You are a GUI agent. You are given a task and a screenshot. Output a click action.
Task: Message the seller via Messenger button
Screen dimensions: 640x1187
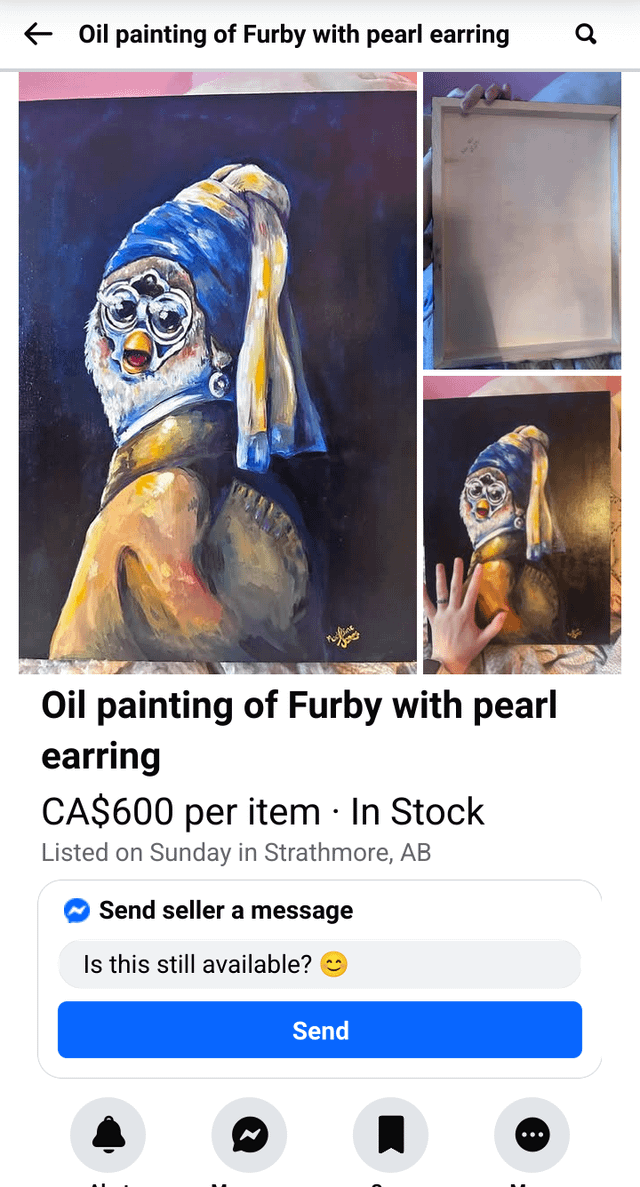point(249,1134)
